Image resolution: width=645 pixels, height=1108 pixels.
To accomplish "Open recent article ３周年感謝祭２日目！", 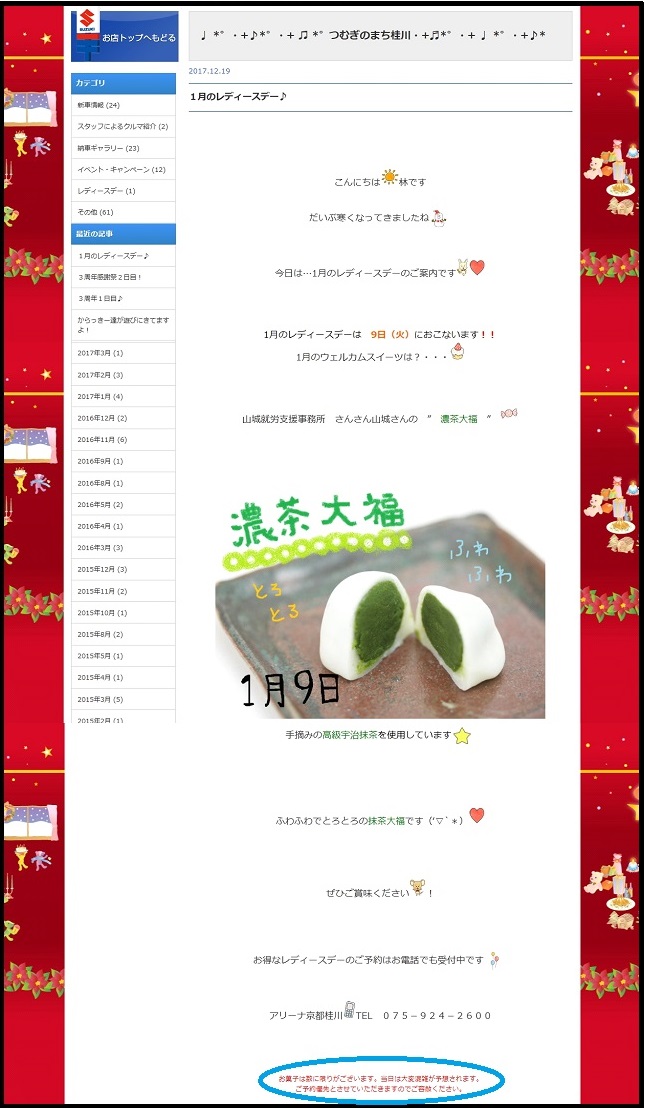I will coord(110,277).
